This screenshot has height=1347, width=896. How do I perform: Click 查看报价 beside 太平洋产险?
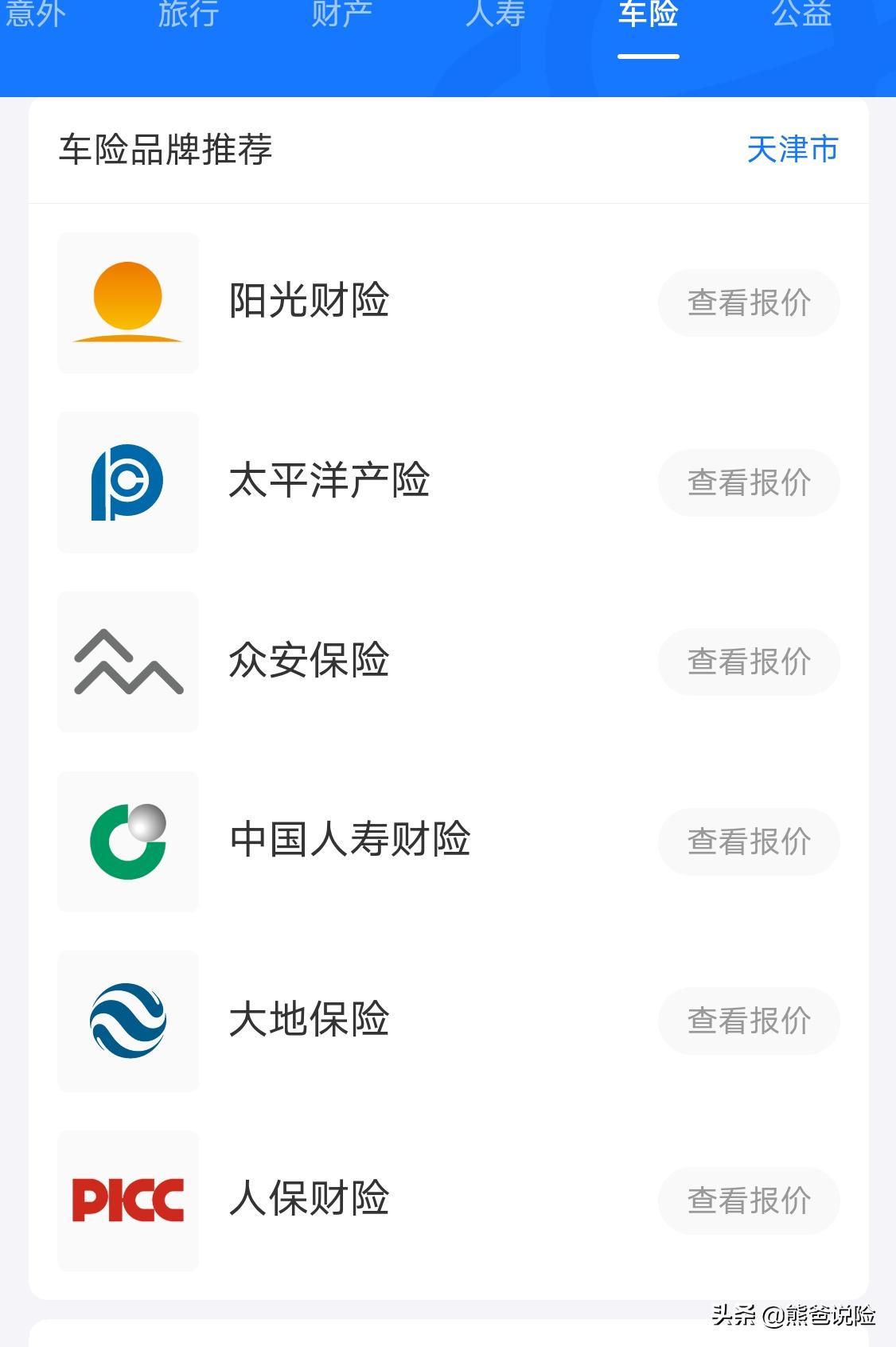[748, 482]
